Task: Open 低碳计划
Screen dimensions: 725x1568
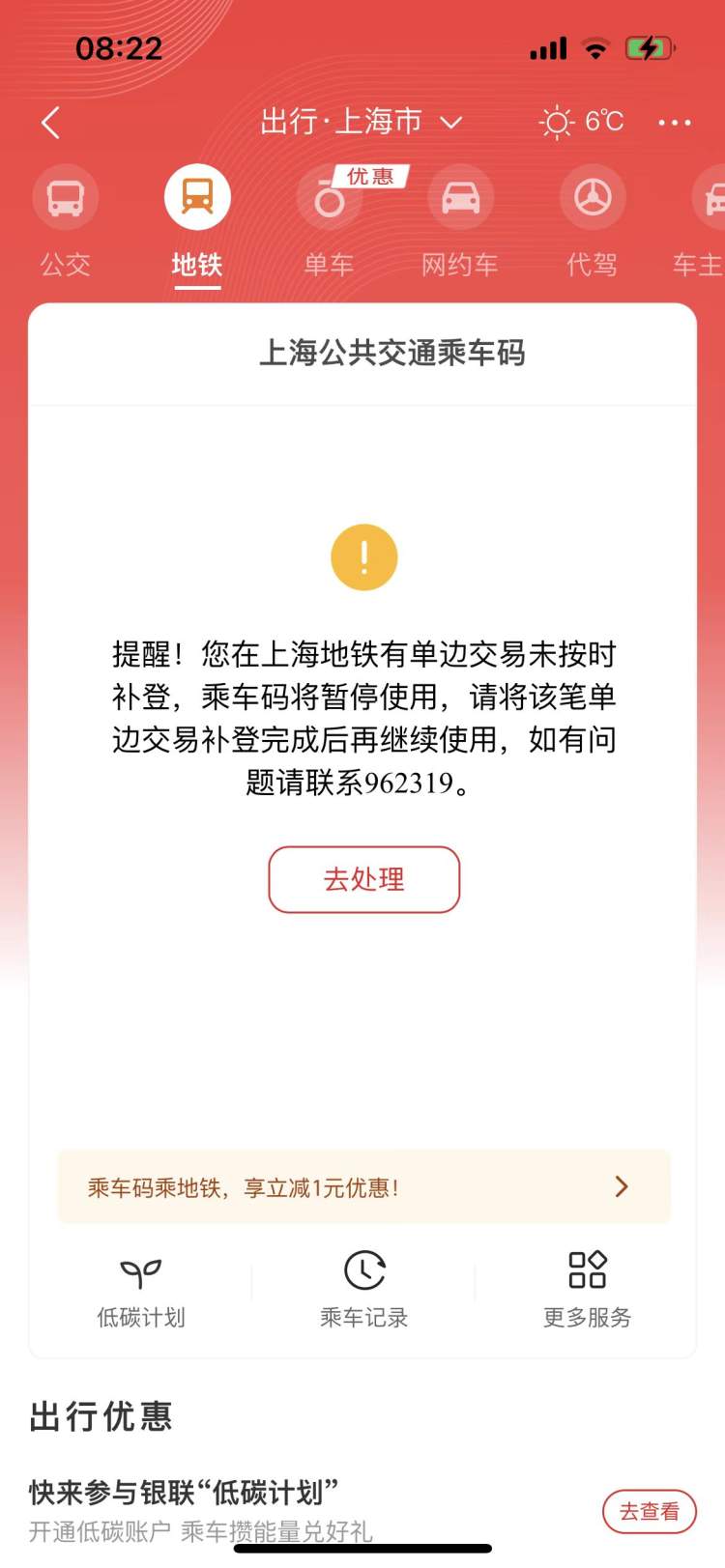Action: pyautogui.click(x=141, y=1290)
